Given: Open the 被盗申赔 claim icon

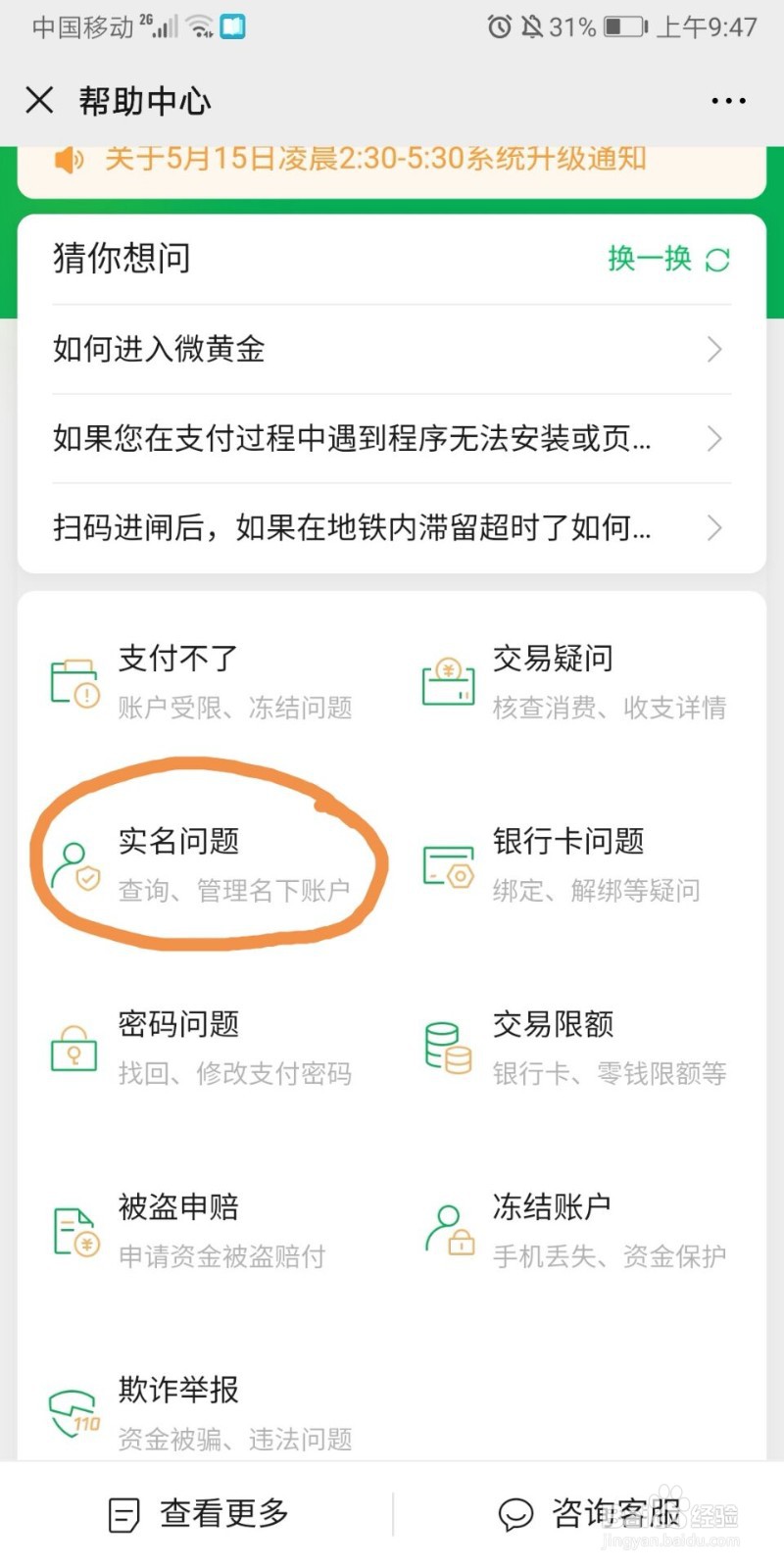Looking at the screenshot, I should (x=73, y=1229).
